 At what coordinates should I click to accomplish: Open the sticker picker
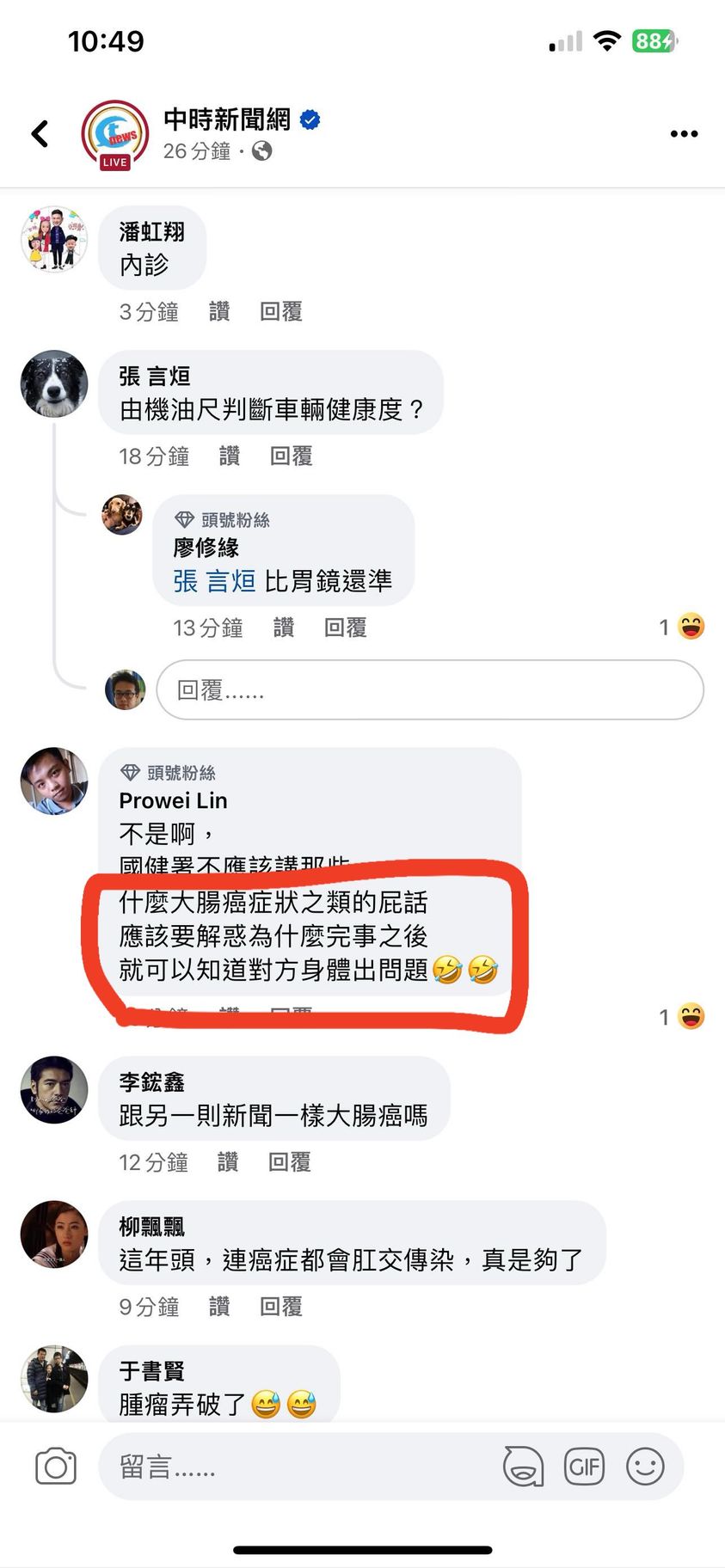tap(523, 1467)
